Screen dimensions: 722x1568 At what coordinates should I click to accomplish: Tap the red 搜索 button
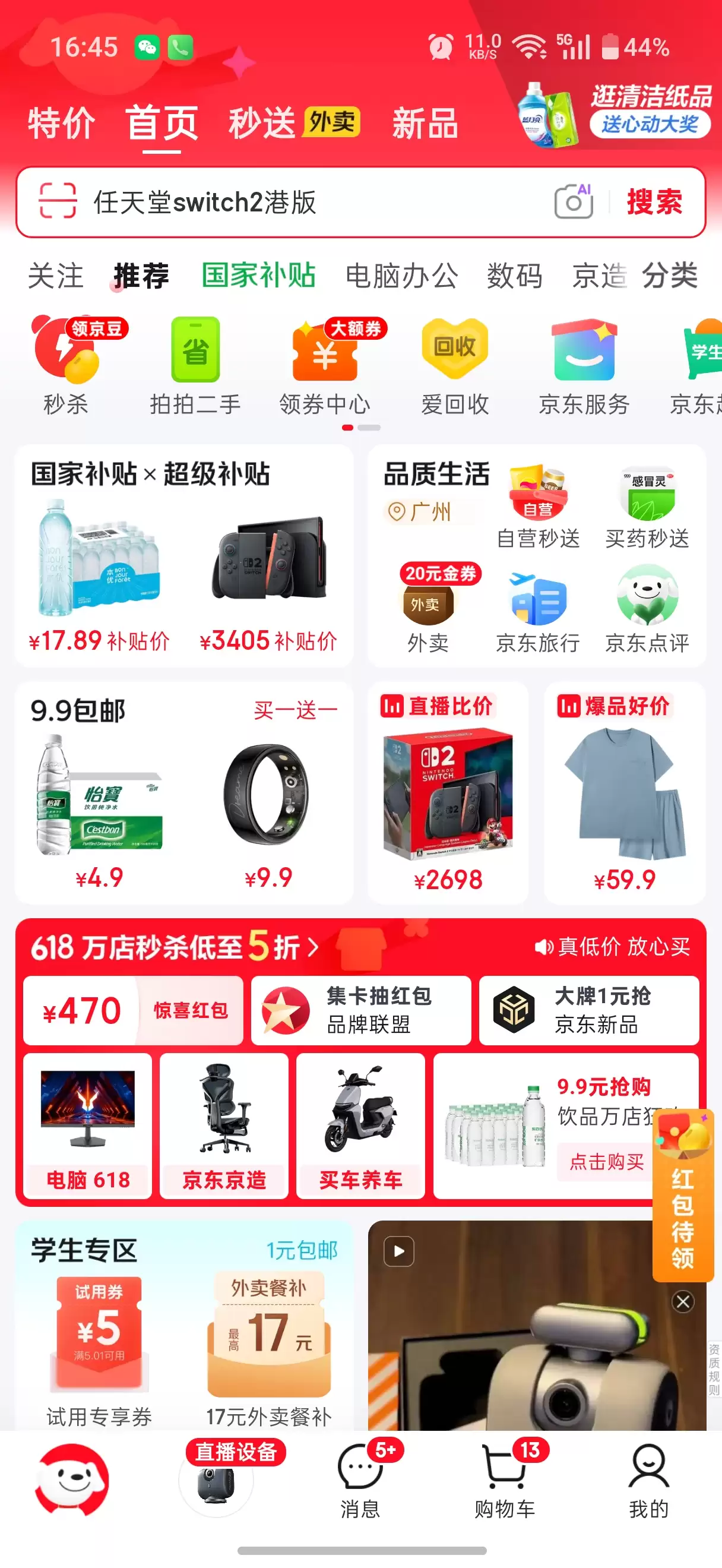click(654, 201)
